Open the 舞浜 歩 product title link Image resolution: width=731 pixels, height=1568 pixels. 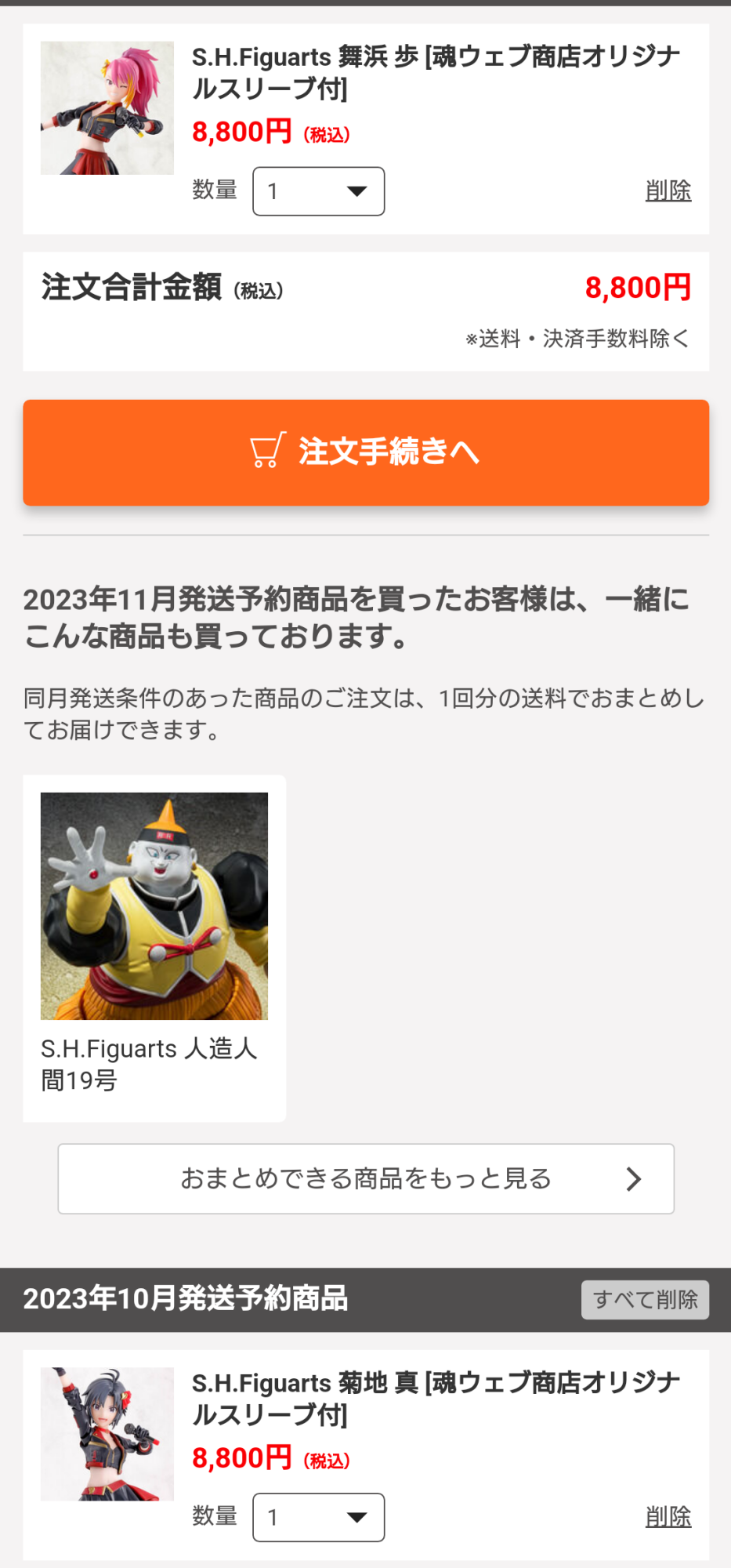click(x=435, y=72)
